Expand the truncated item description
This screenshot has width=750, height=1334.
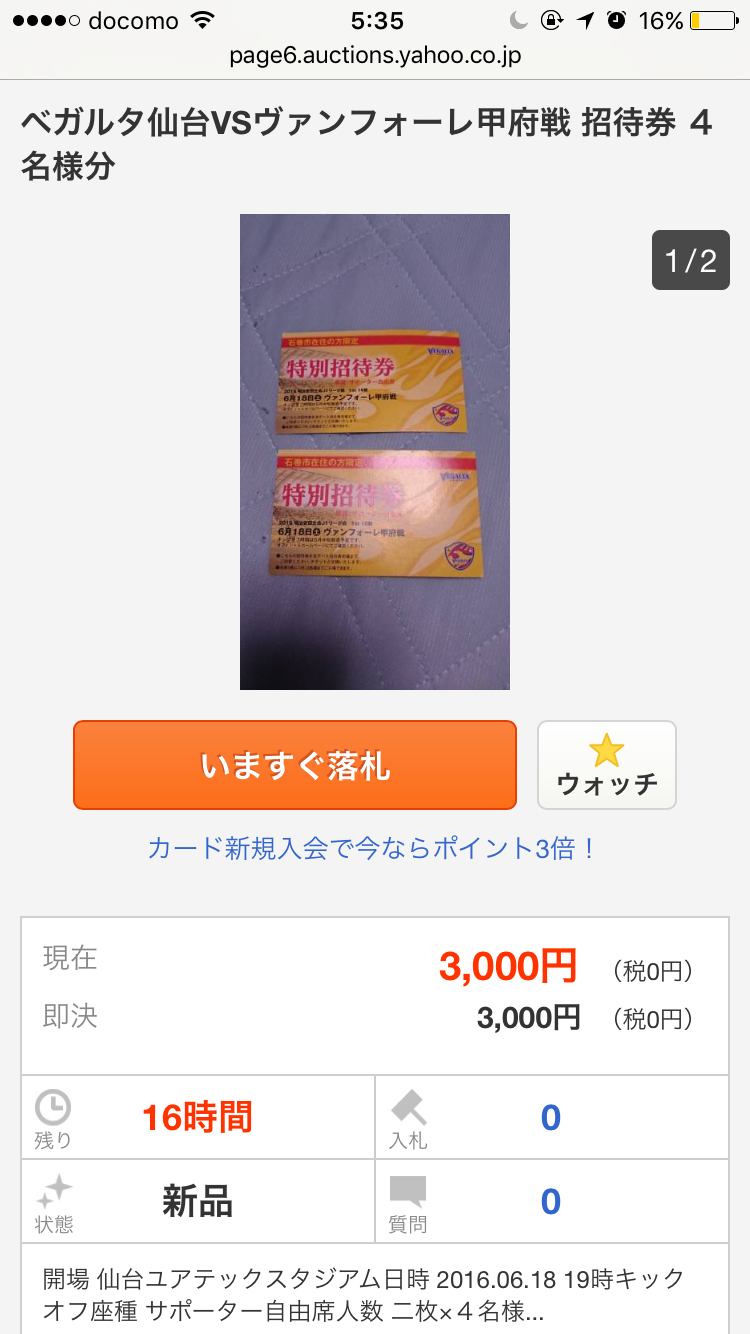(x=365, y=1294)
